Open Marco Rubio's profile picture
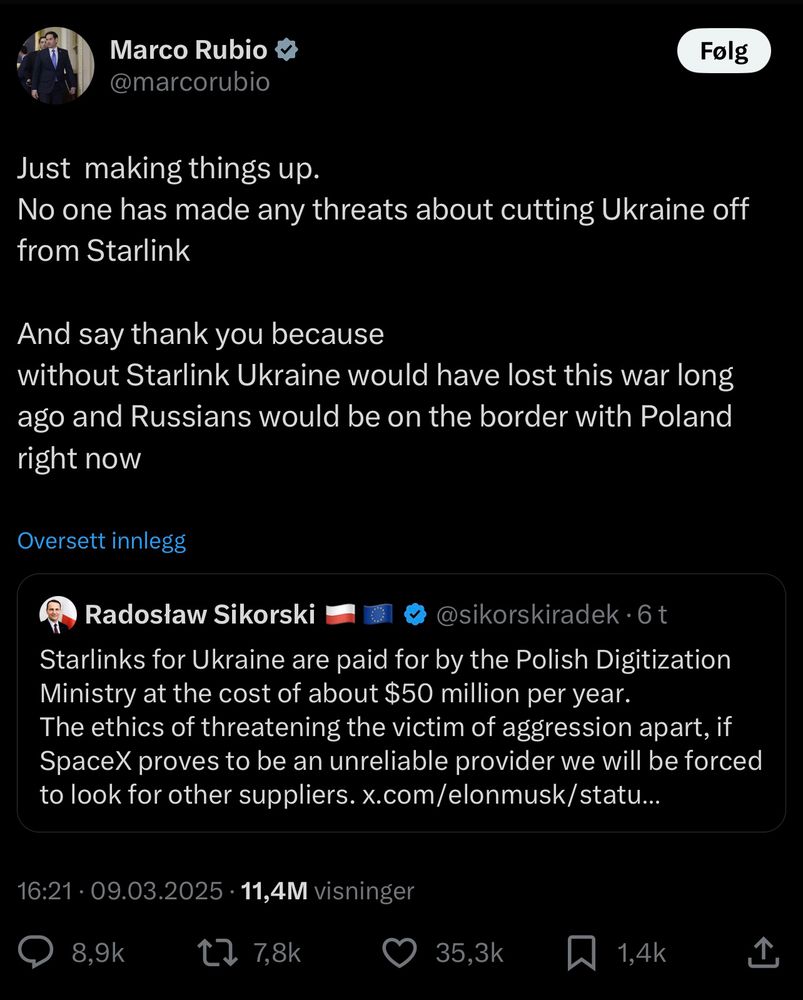The image size is (803, 1000). (56, 66)
